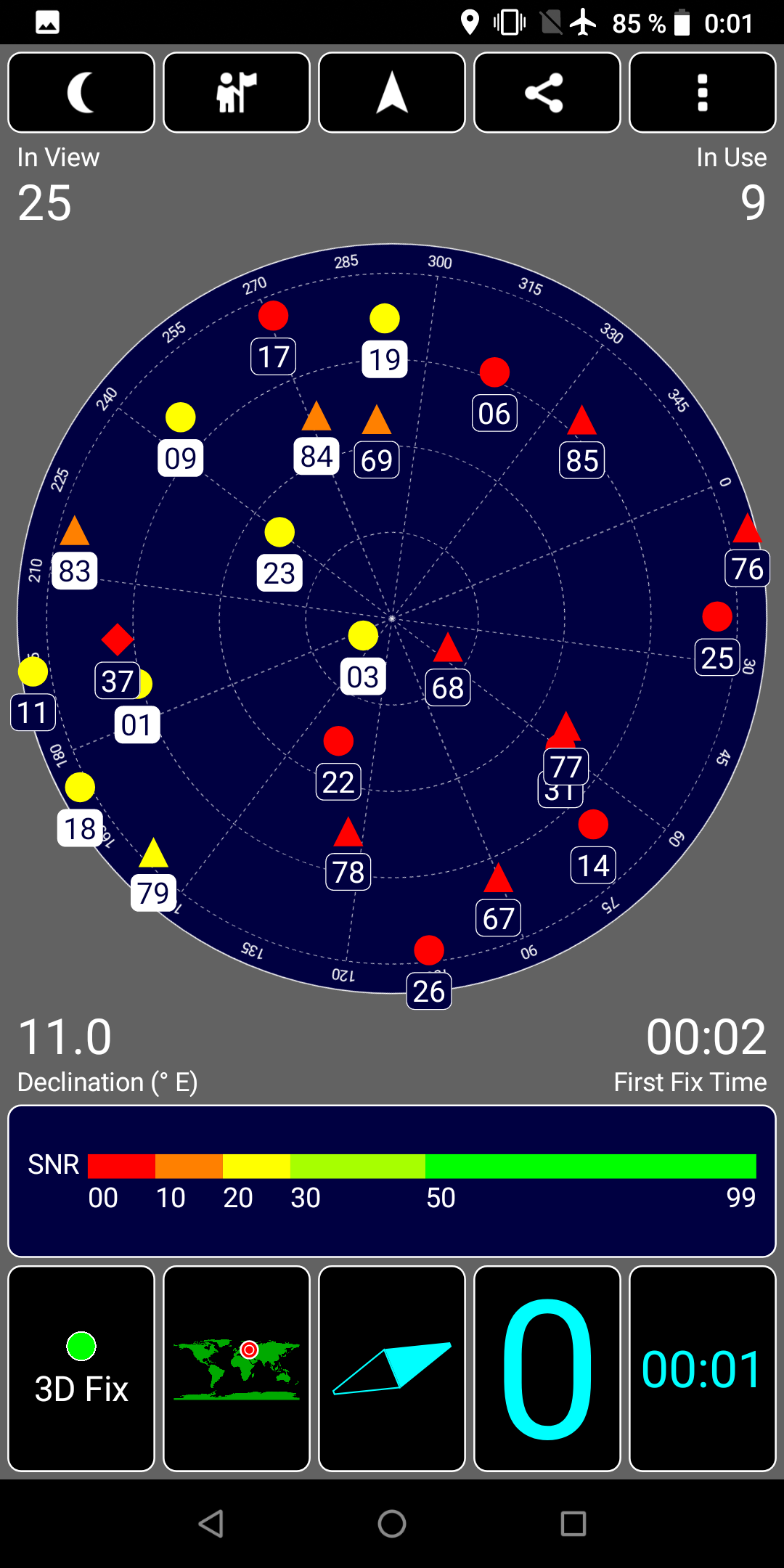Toggle night mode with the moon icon
The image size is (784, 1568).
tap(81, 92)
